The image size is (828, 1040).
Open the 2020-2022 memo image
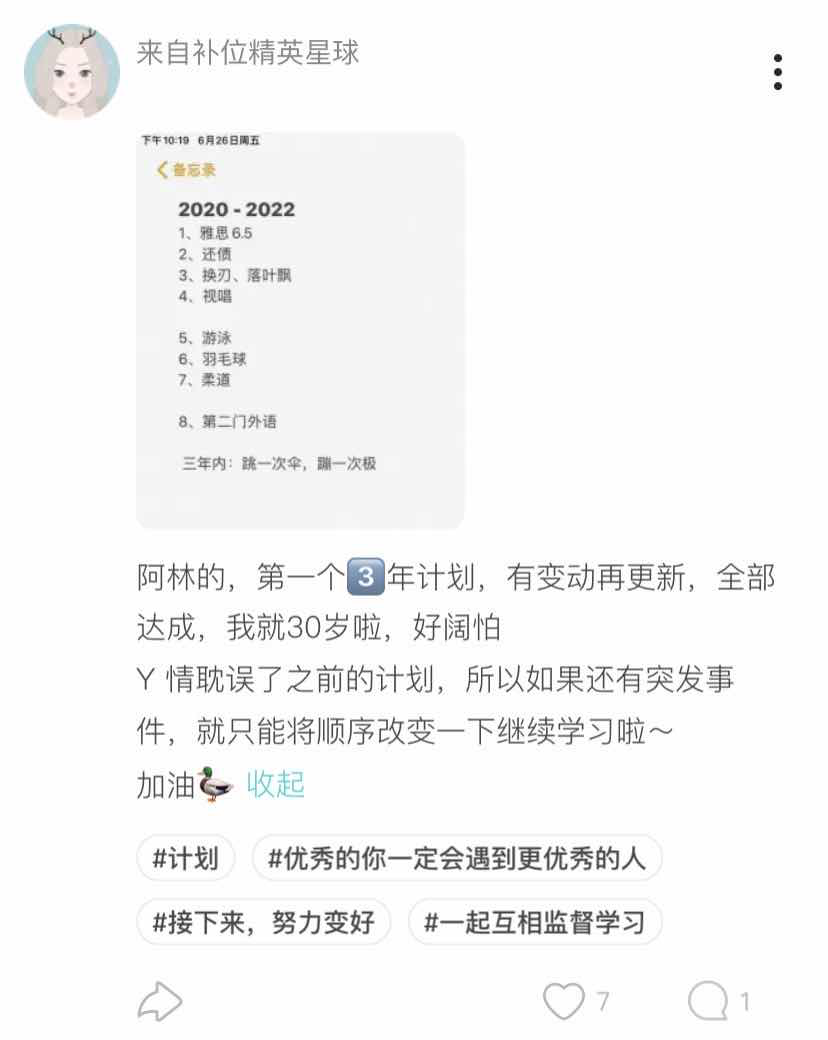coord(300,330)
